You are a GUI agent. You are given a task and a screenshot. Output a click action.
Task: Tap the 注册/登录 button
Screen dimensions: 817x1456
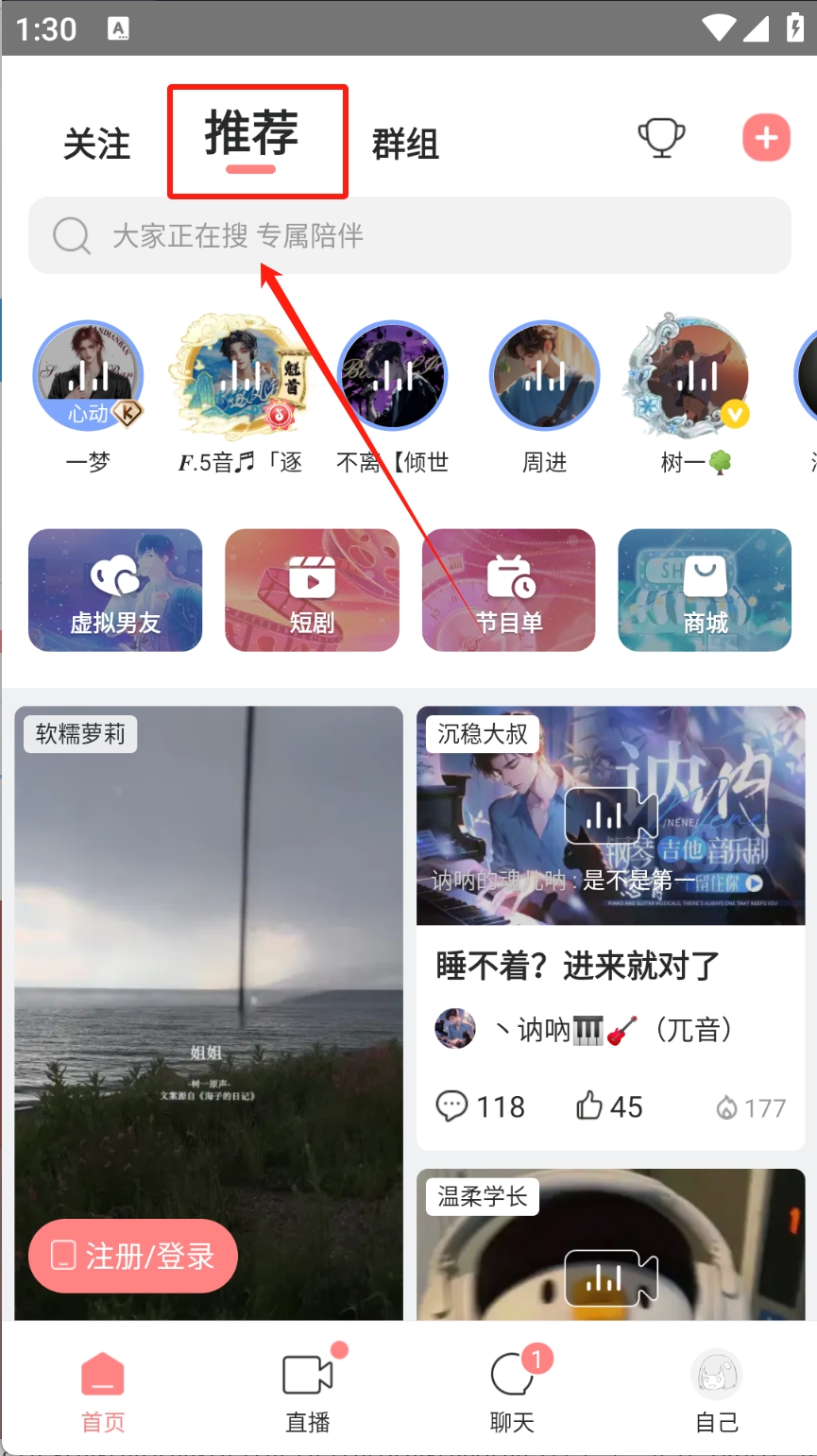click(133, 1256)
